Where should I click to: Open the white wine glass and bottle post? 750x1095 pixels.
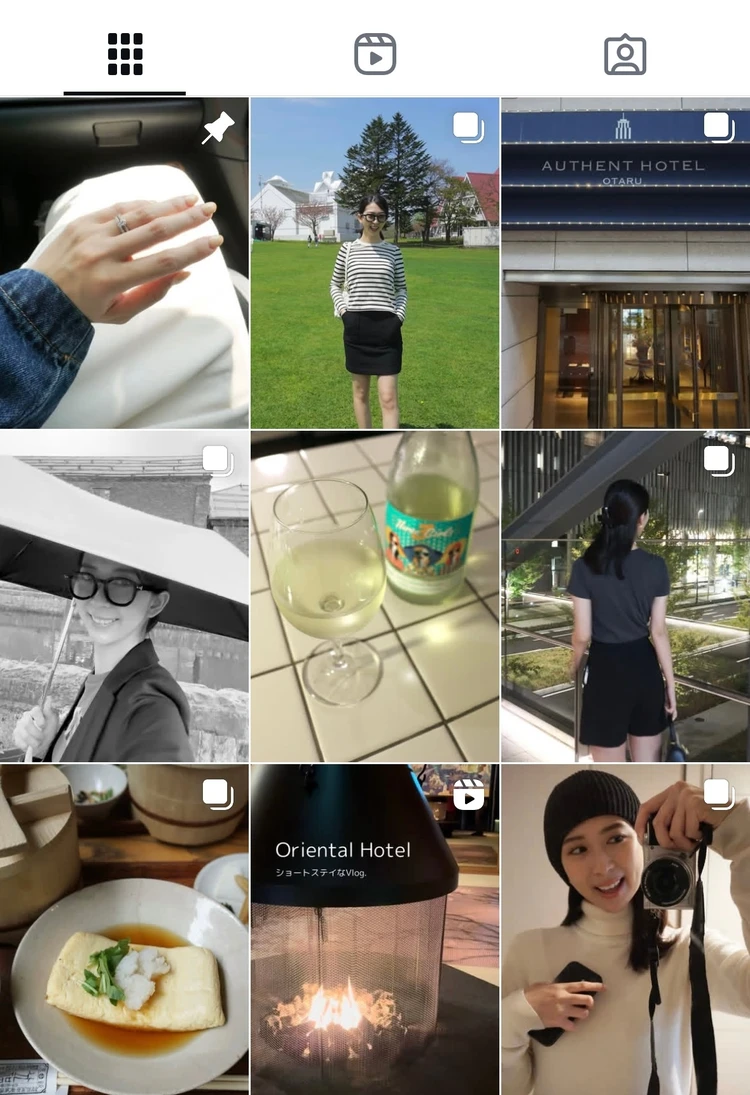[374, 596]
